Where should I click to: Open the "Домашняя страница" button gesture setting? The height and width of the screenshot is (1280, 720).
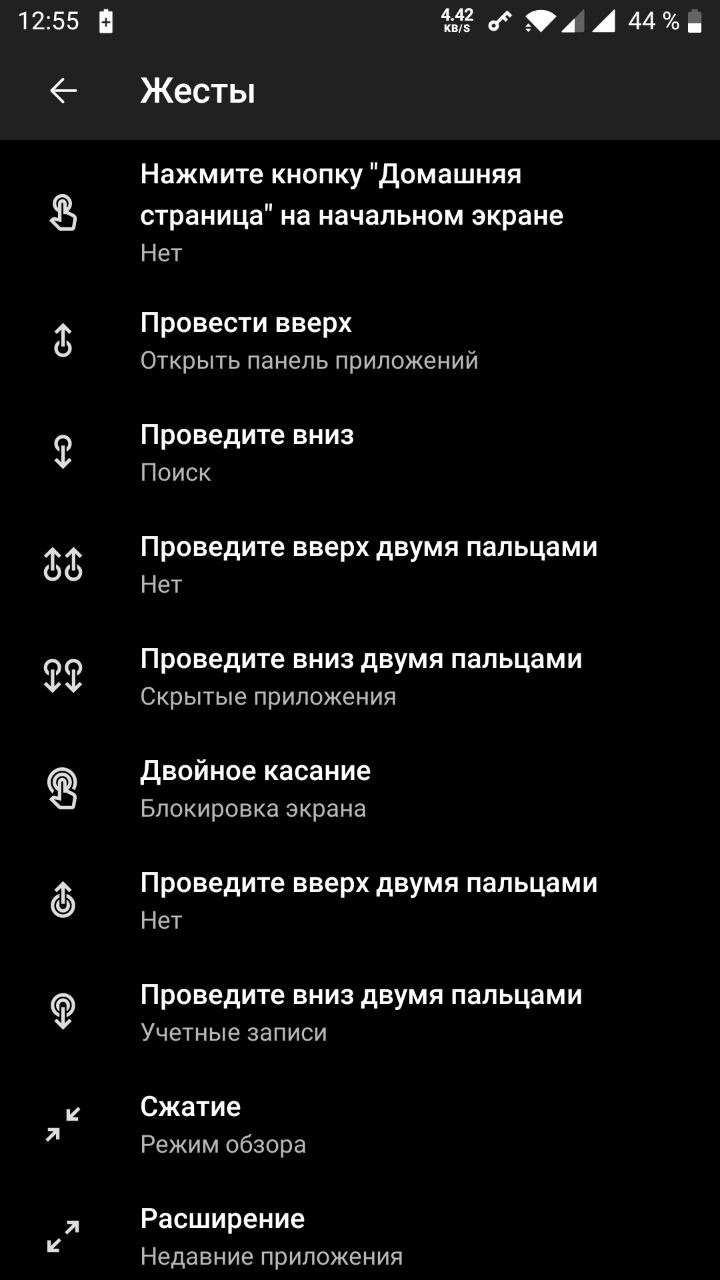pyautogui.click(x=360, y=213)
